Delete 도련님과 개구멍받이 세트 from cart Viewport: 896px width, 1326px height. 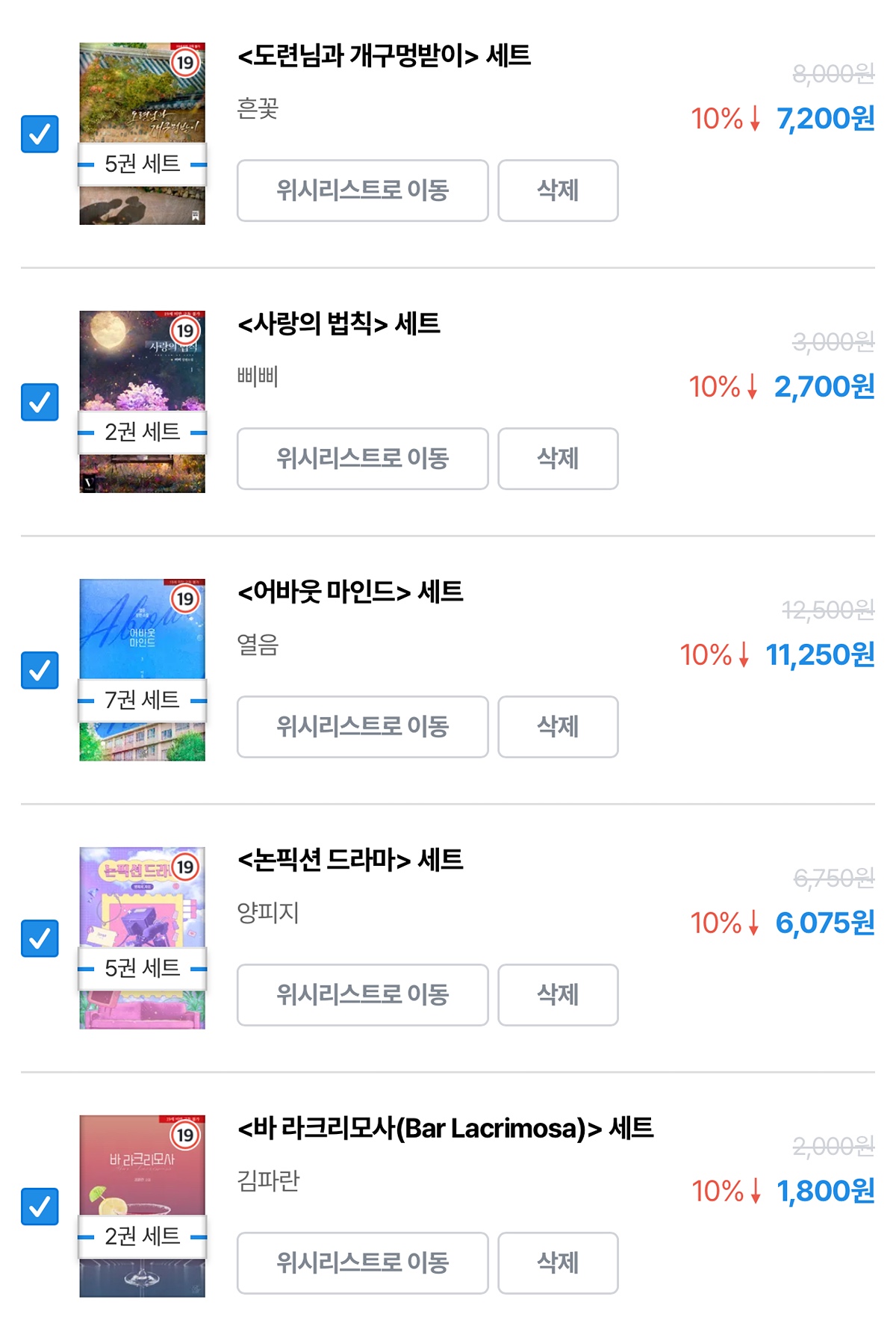[x=558, y=190]
